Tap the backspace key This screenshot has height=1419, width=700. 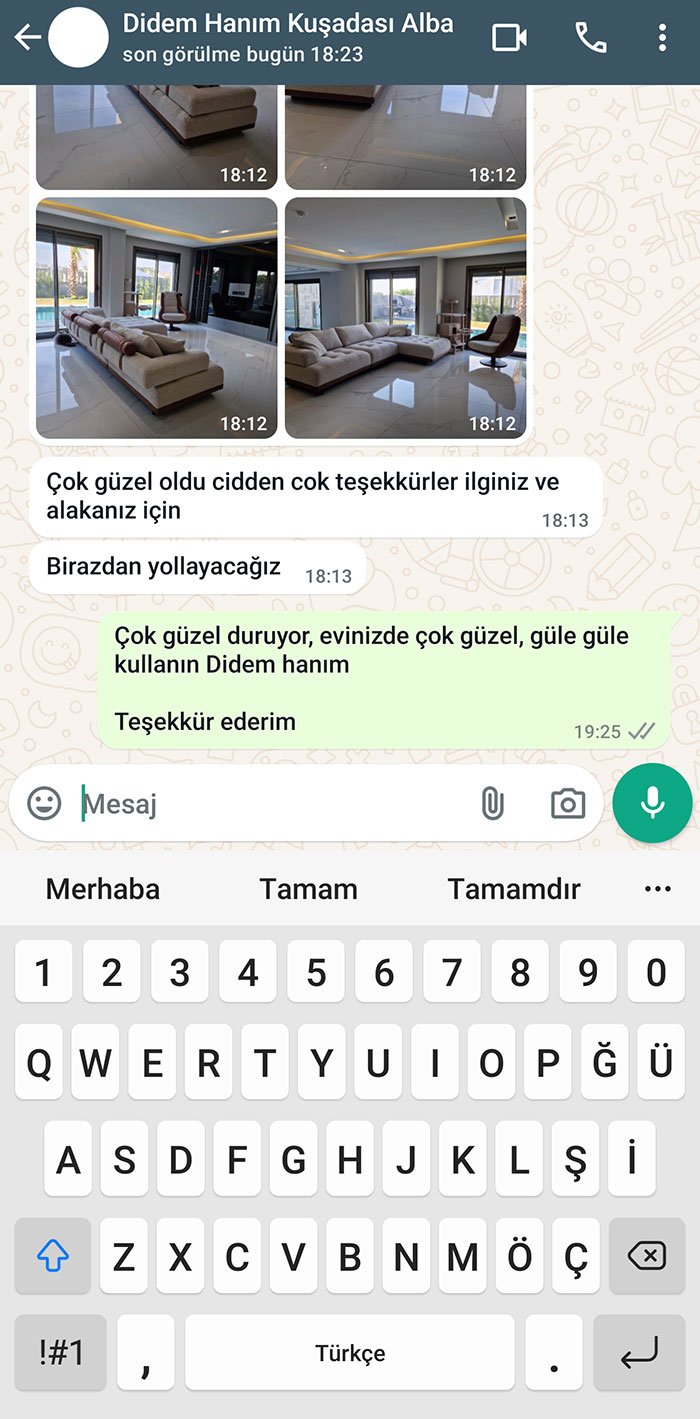[x=646, y=1256]
